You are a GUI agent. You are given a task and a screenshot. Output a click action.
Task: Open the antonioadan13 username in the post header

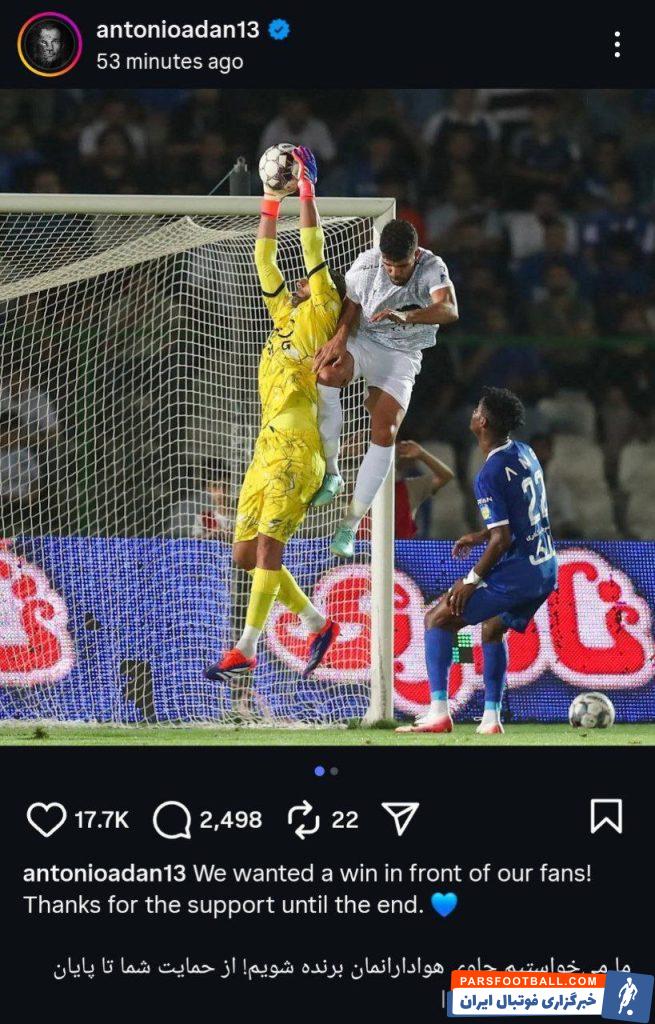pos(177,30)
